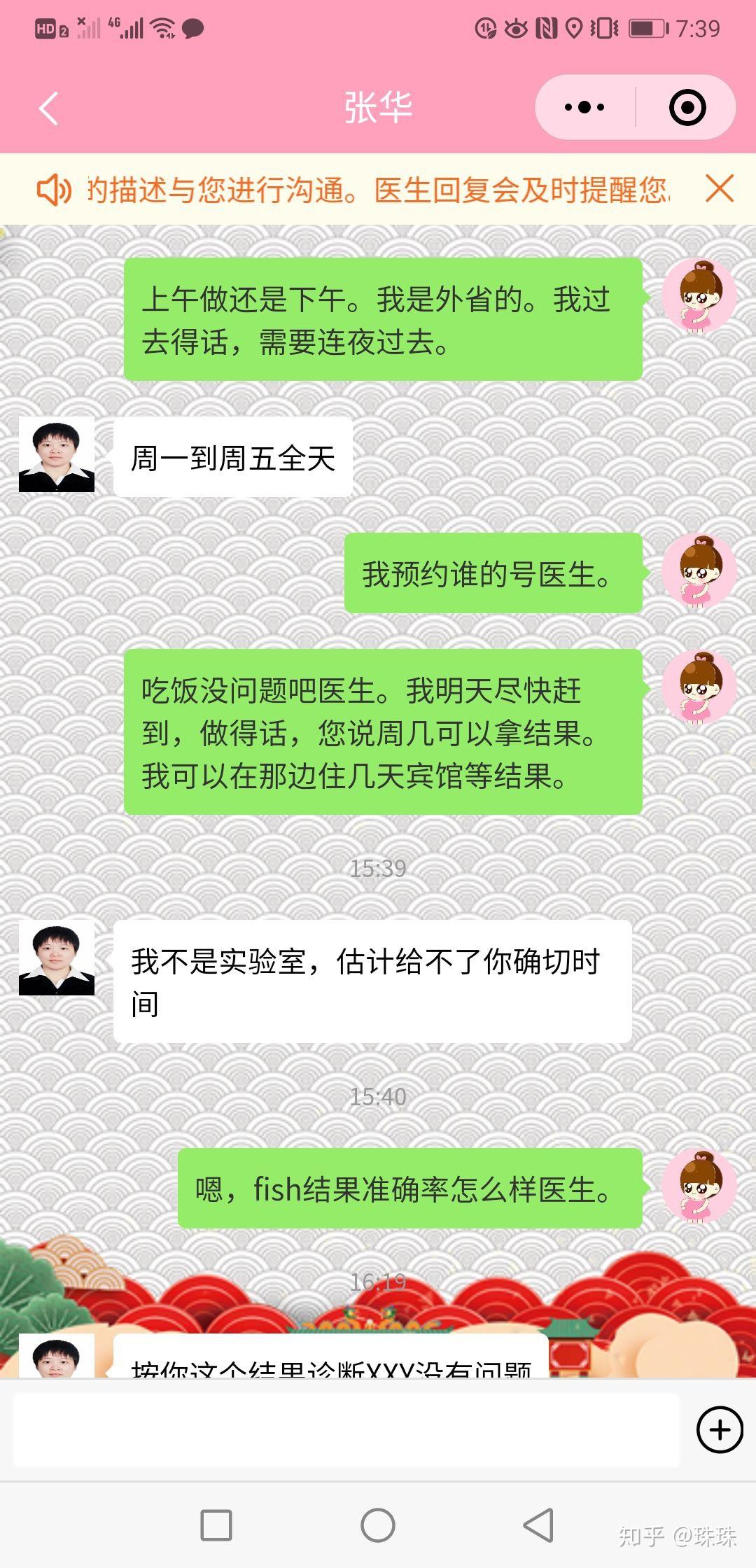
Task: Tap the cartoon avatar beside 我预约谁的号医生
Action: click(x=699, y=571)
